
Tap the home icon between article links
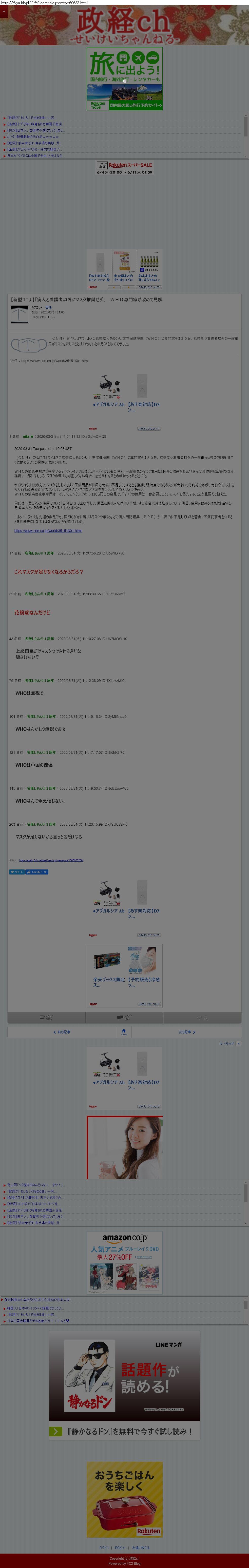124,1032
